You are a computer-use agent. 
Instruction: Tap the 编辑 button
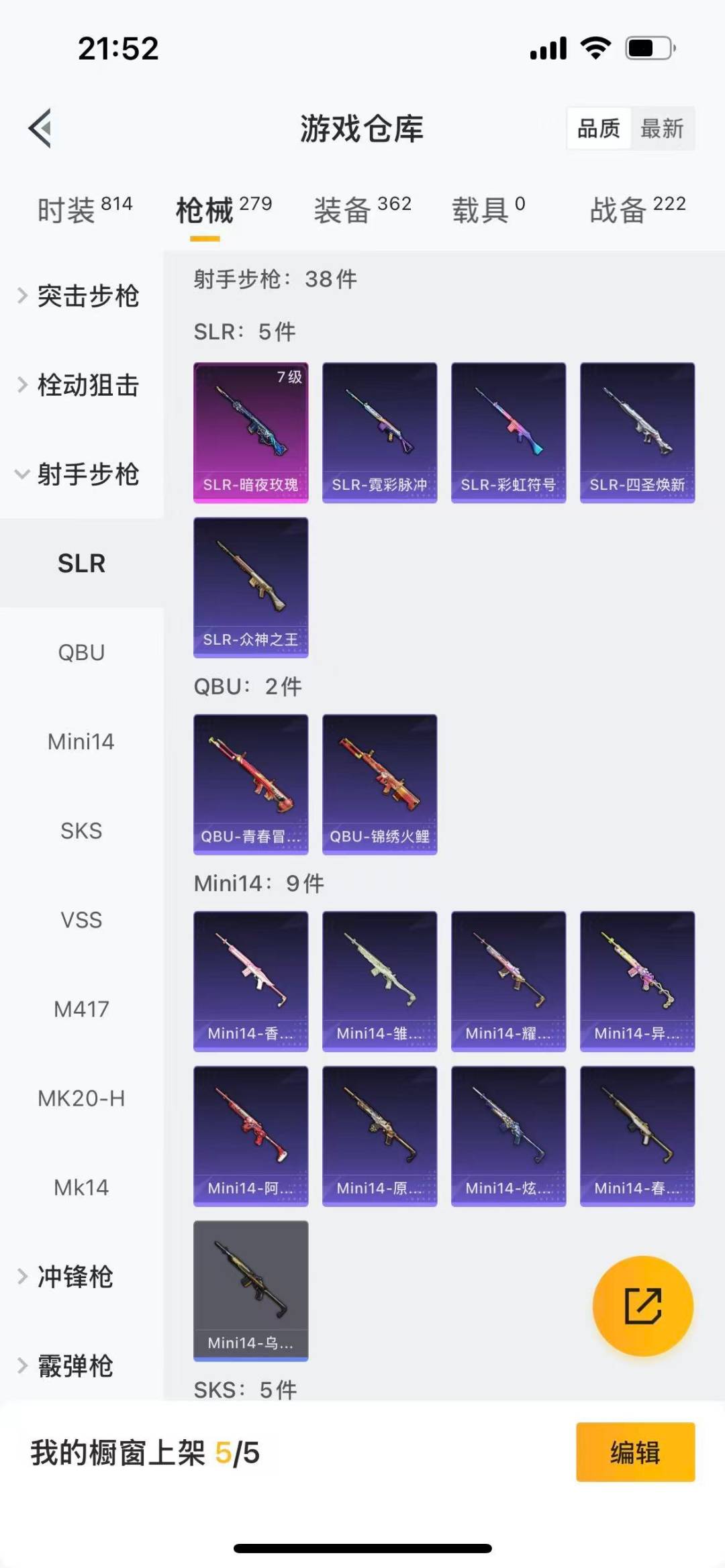click(635, 1452)
